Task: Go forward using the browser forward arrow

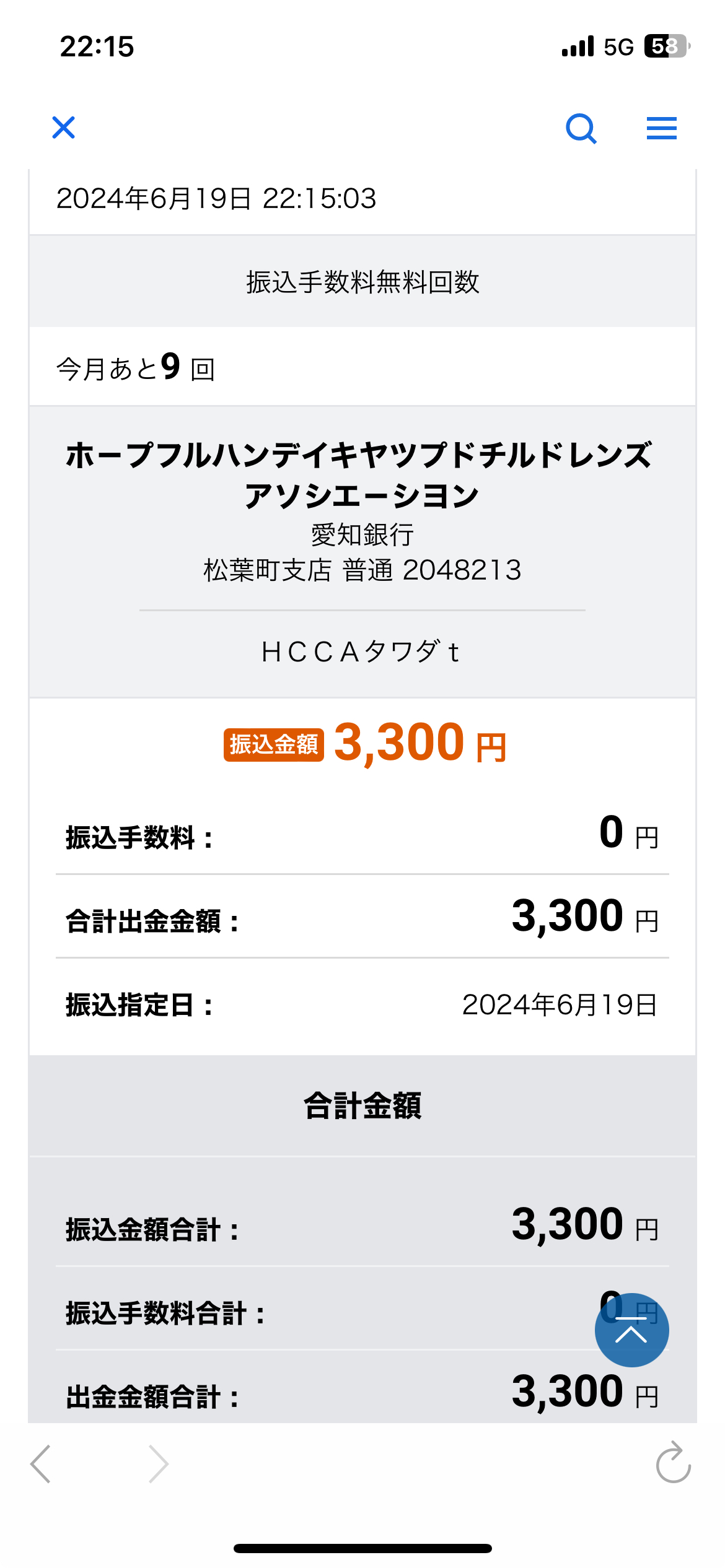Action: [159, 1464]
